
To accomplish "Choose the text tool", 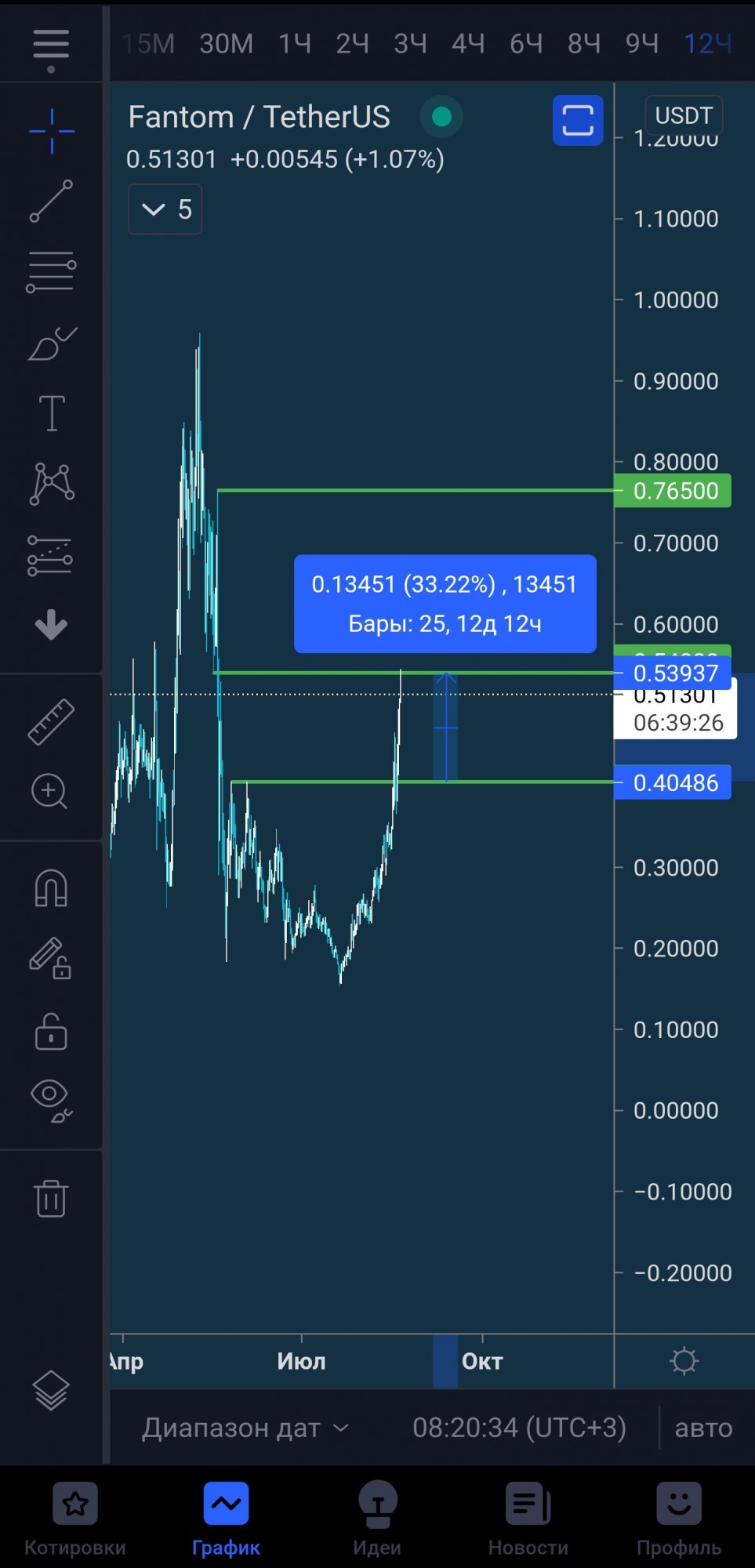I will pyautogui.click(x=52, y=412).
